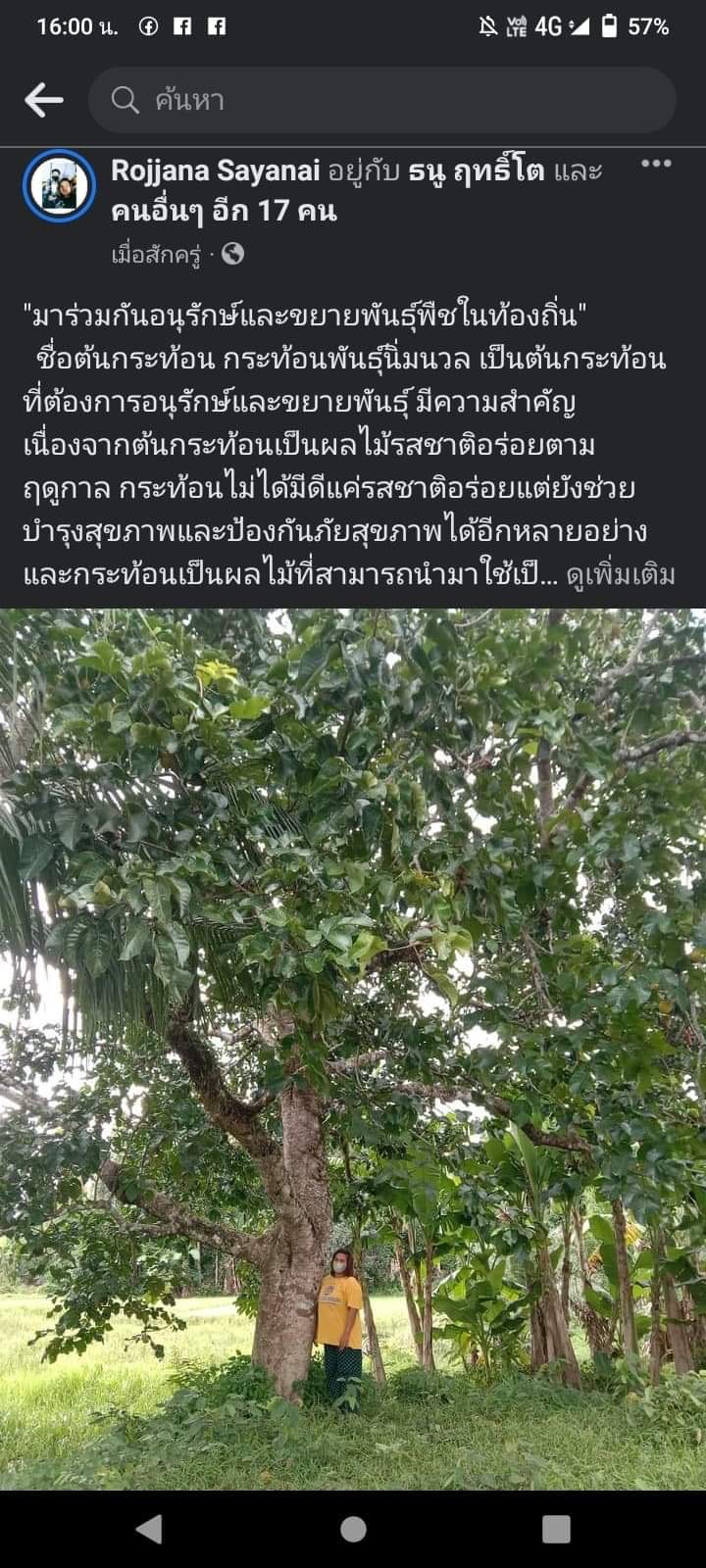This screenshot has width=706, height=1568.
Task: Open the recent apps view
Action: [x=556, y=1529]
